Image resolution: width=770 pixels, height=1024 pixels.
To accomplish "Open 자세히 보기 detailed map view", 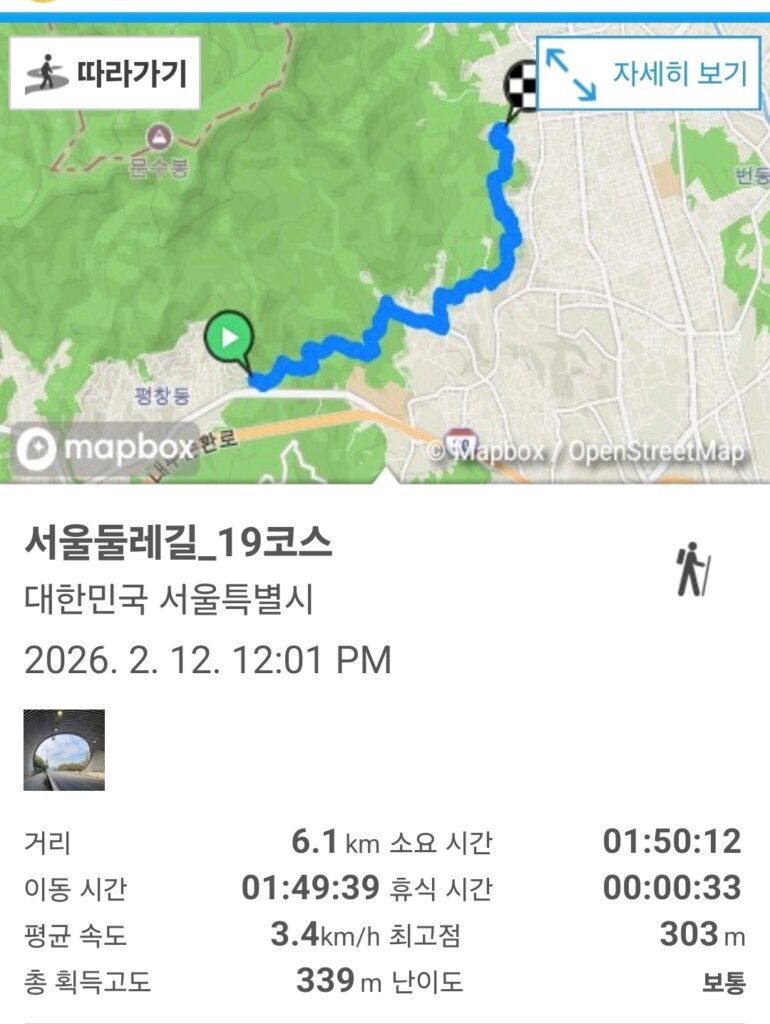I will [648, 73].
